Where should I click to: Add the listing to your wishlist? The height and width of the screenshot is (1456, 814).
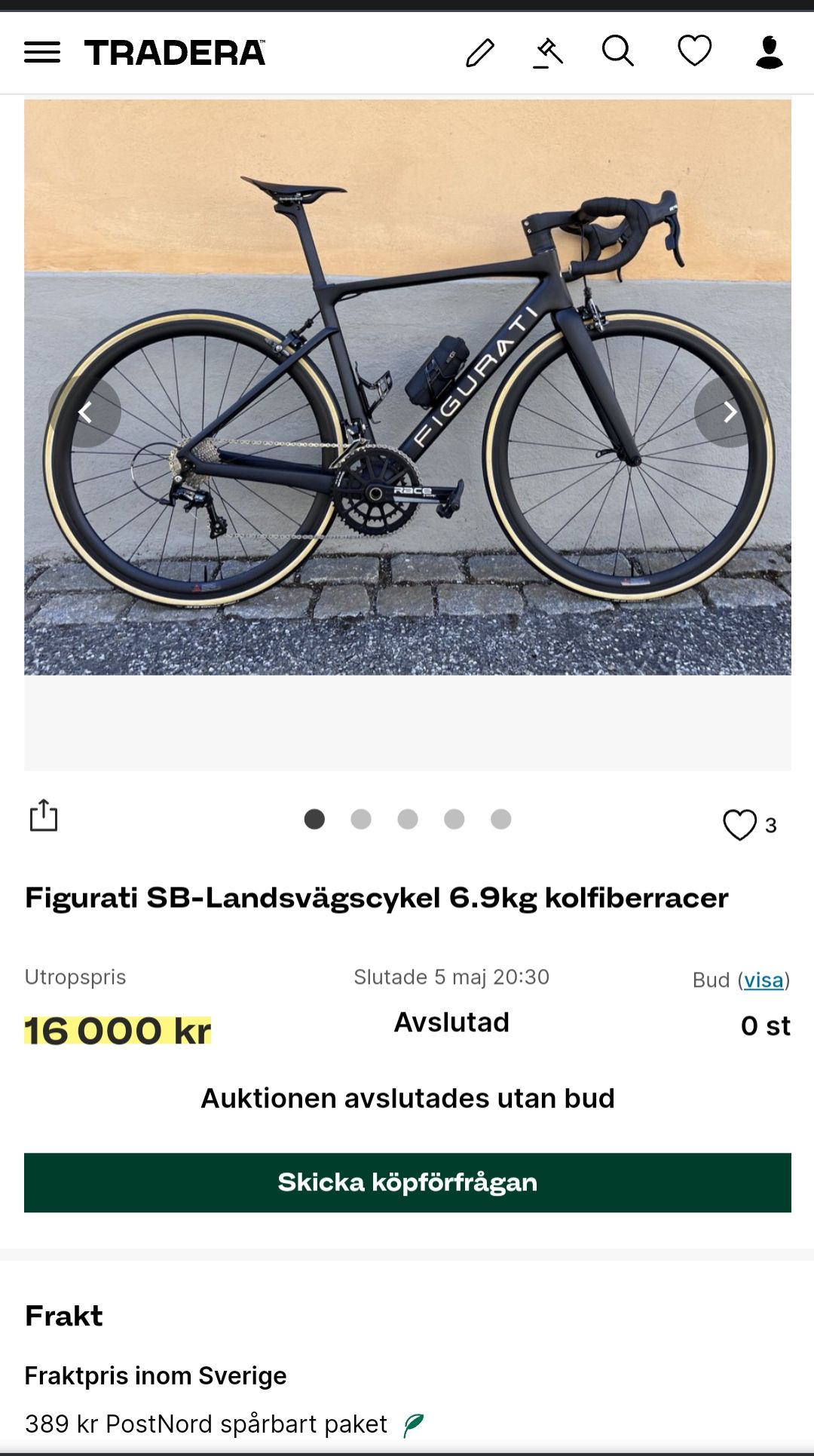coord(739,824)
